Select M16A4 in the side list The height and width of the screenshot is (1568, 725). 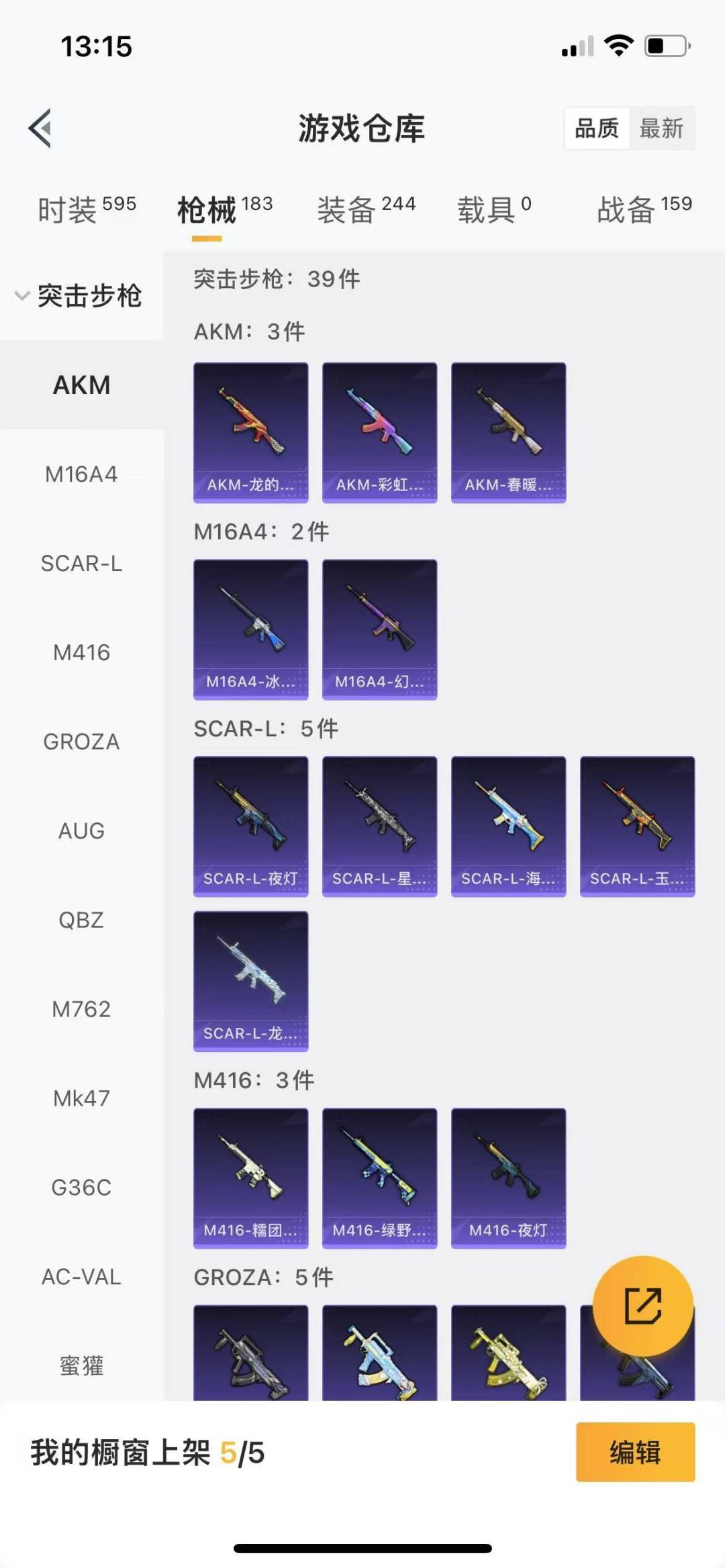point(81,474)
